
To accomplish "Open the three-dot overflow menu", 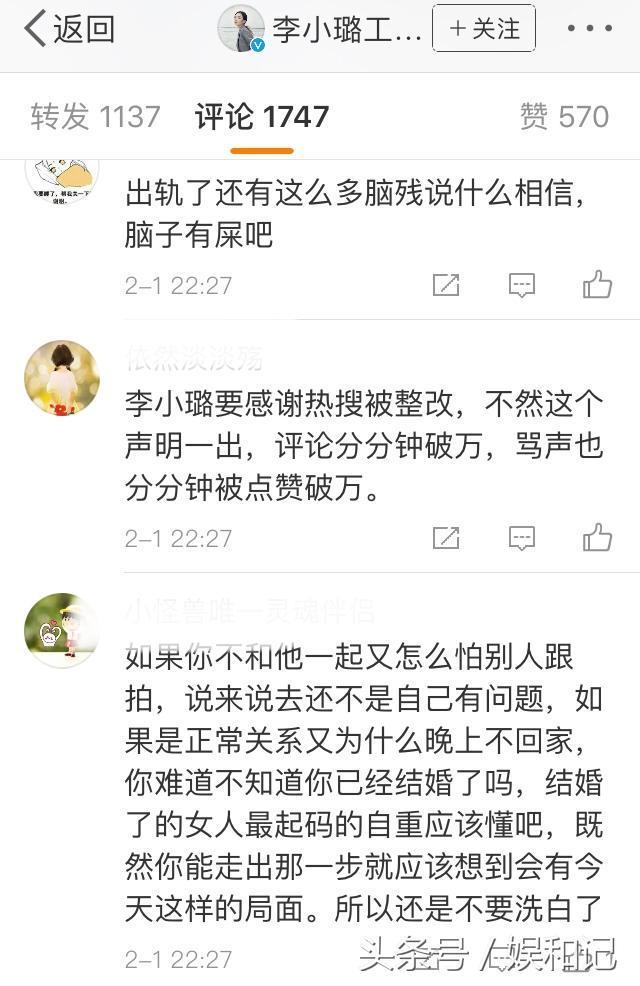I will click(589, 29).
